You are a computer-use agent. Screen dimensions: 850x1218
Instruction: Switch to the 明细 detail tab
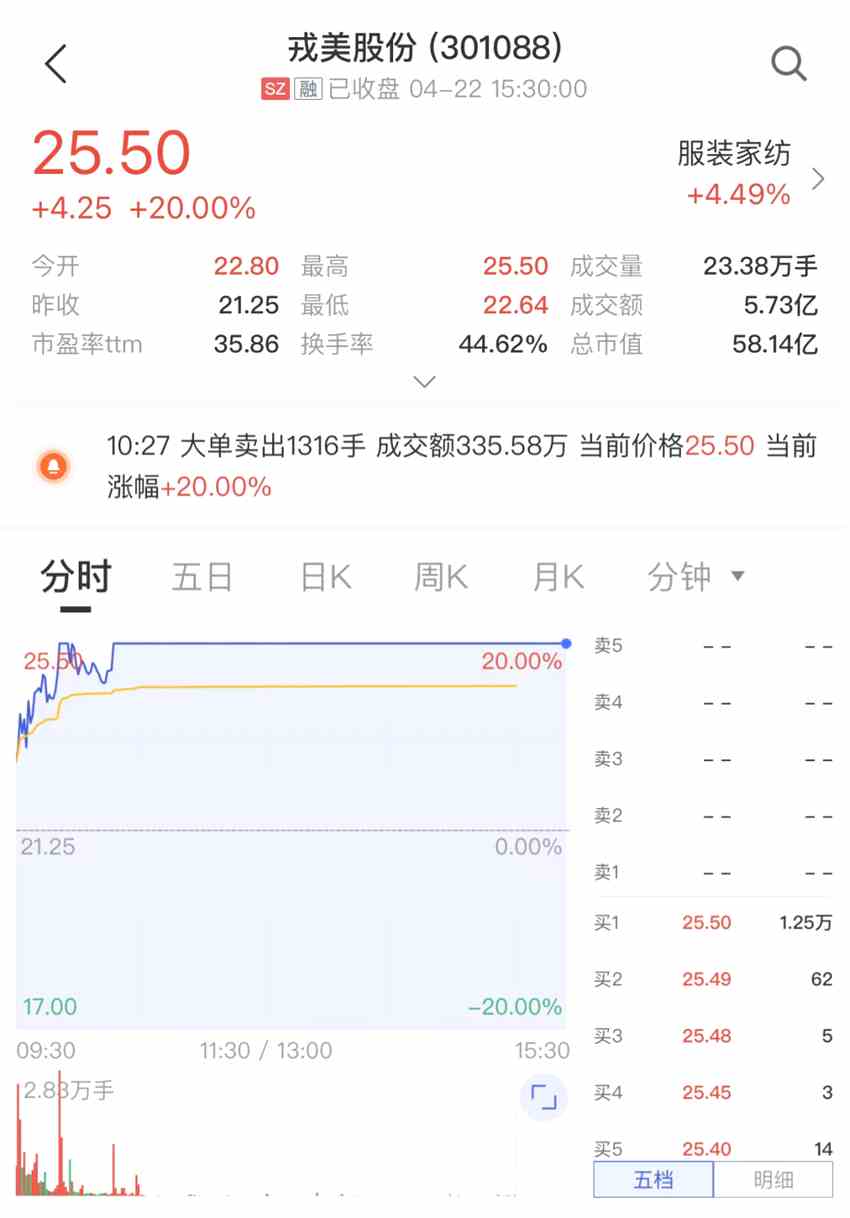775,1180
